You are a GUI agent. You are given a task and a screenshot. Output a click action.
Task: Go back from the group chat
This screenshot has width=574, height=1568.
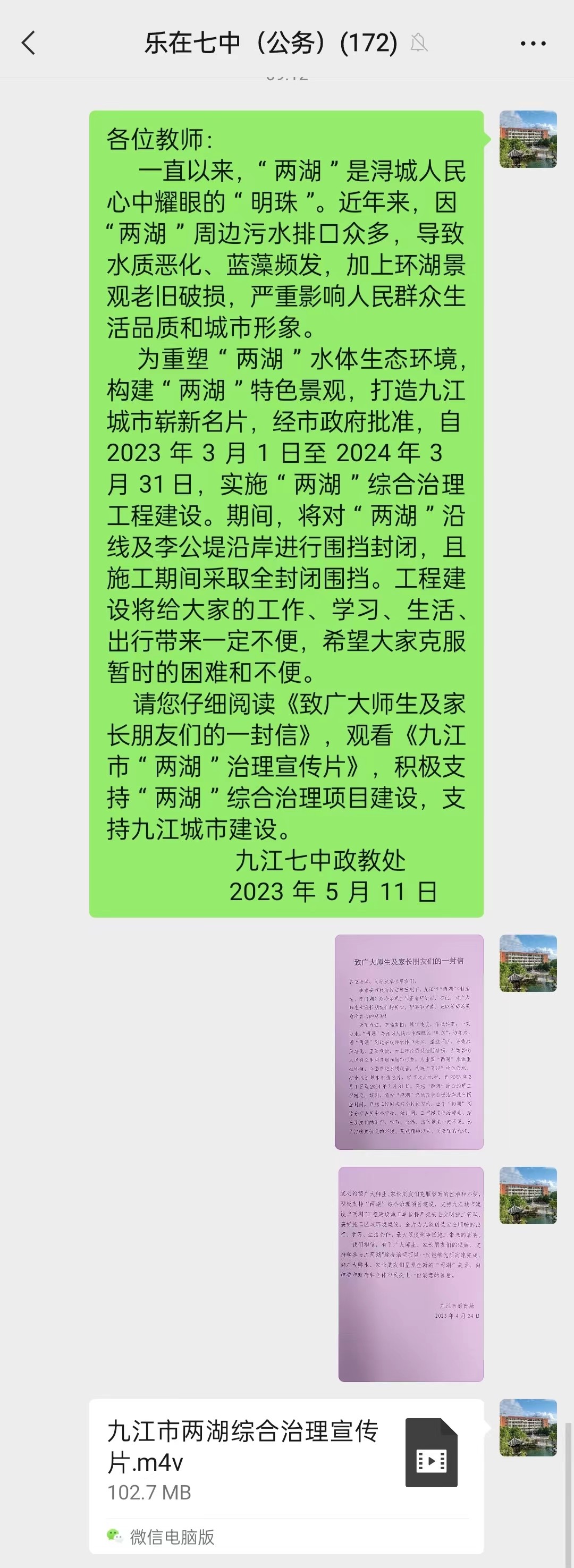(x=29, y=43)
